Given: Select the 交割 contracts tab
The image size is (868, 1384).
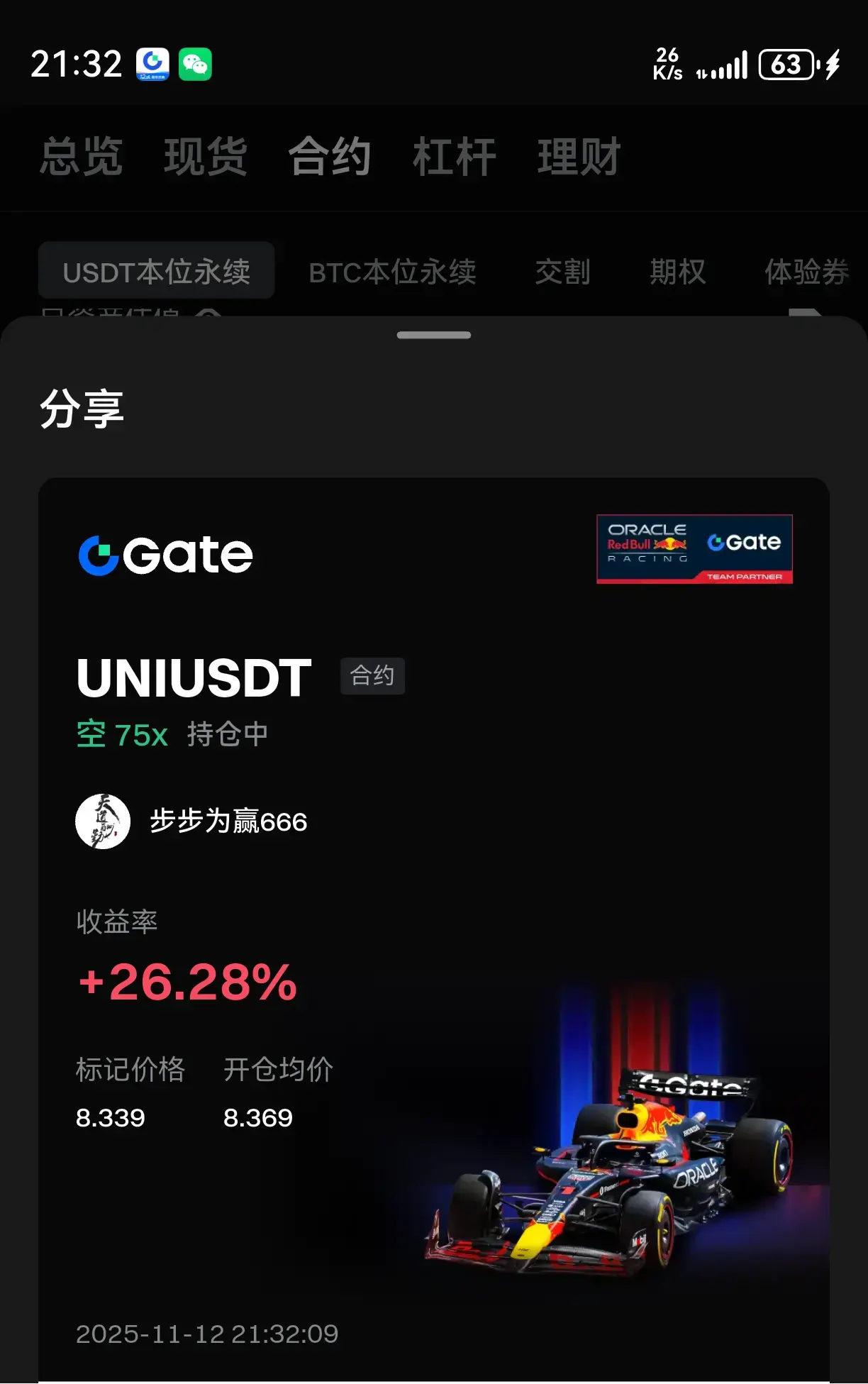Looking at the screenshot, I should pyautogui.click(x=563, y=271).
